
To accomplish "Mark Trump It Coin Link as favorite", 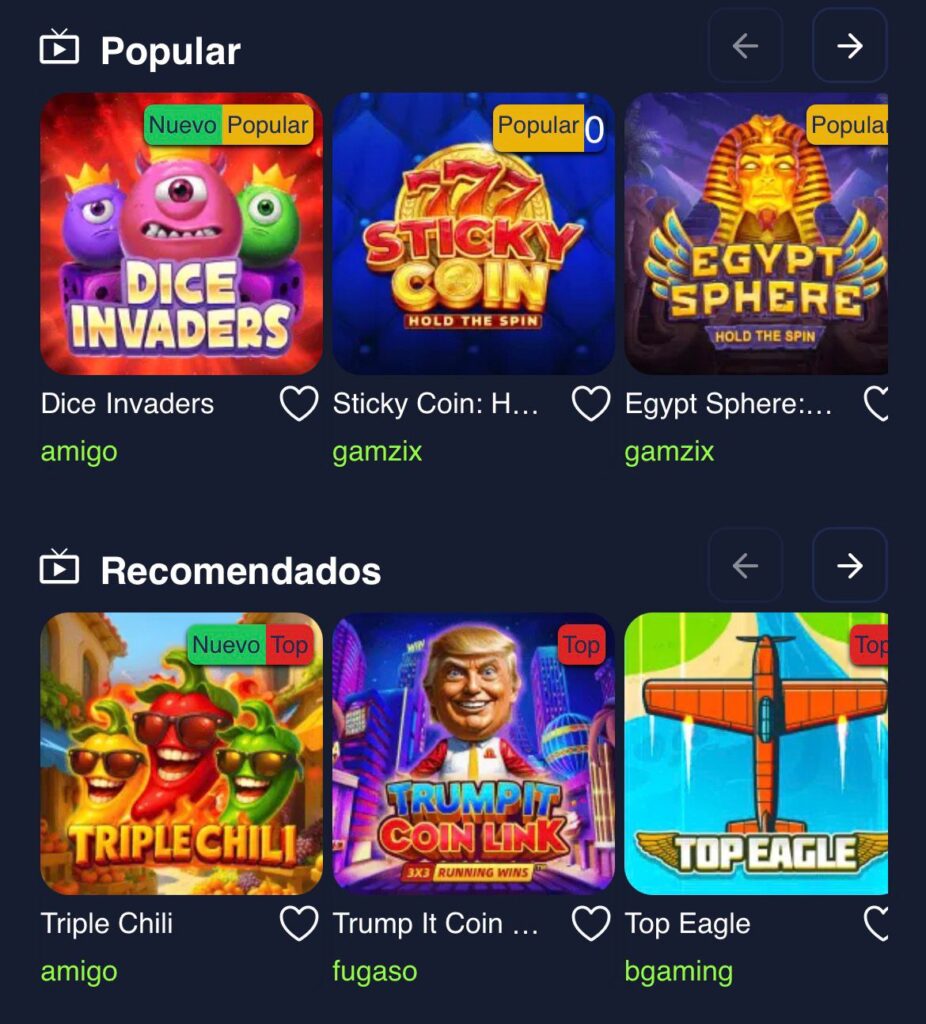I will pyautogui.click(x=590, y=924).
